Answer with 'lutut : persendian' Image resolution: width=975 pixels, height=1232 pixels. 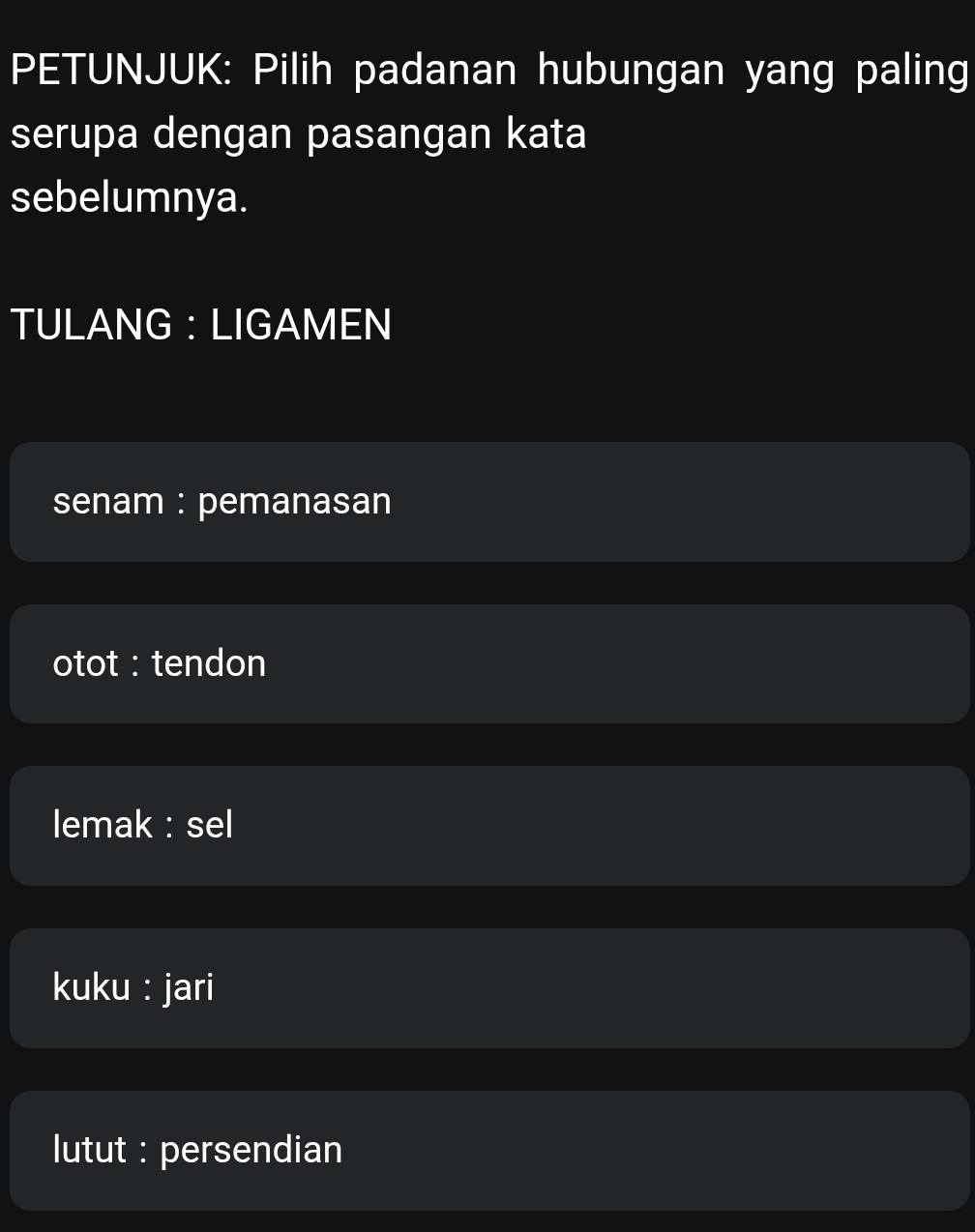click(489, 1151)
